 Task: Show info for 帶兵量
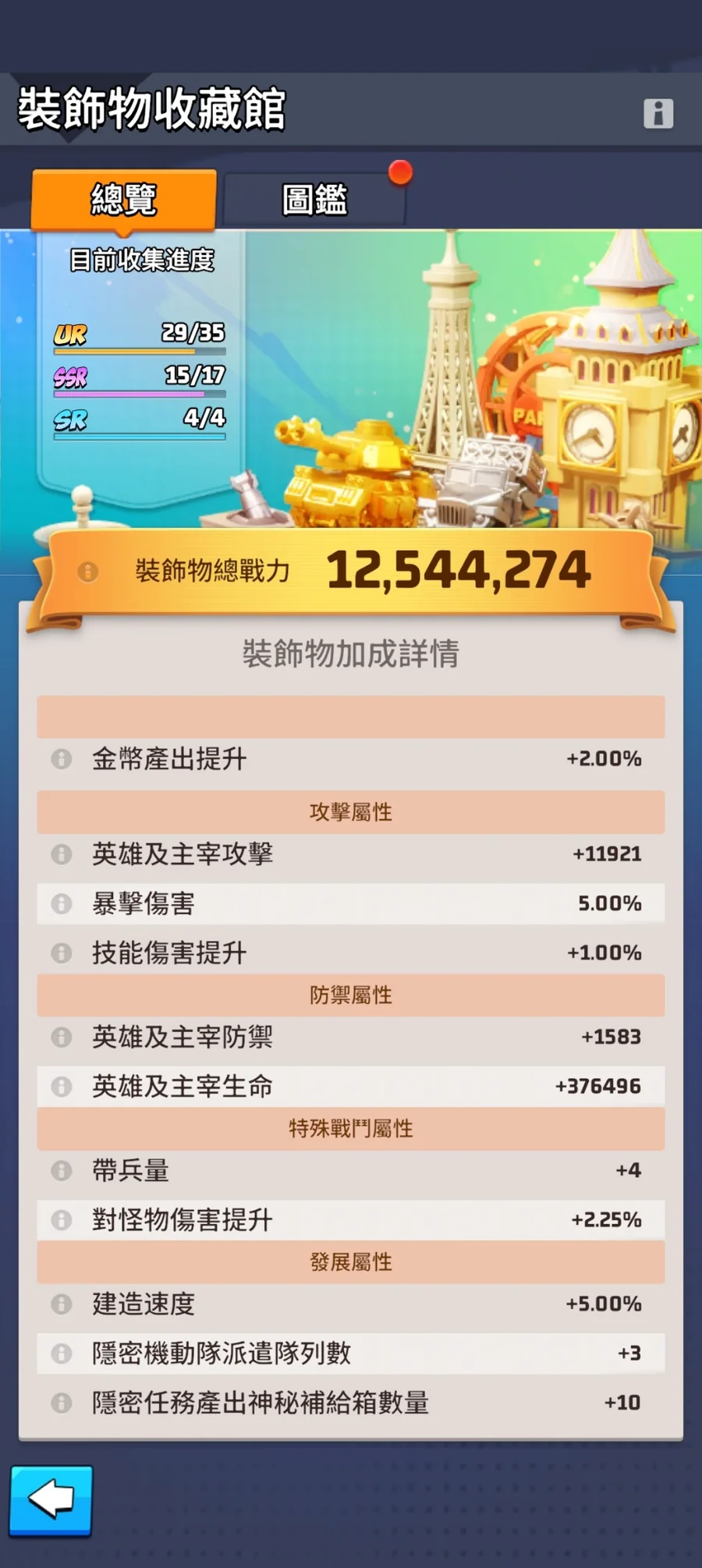62,1171
